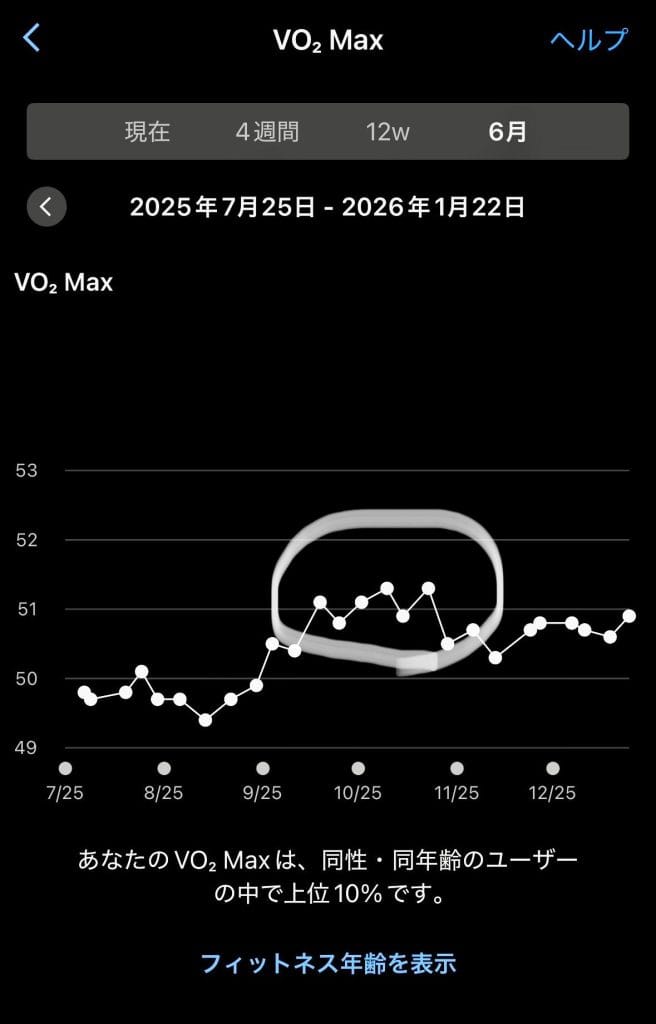Switch to the 12w range tab
The width and height of the screenshot is (656, 1024).
tap(388, 132)
